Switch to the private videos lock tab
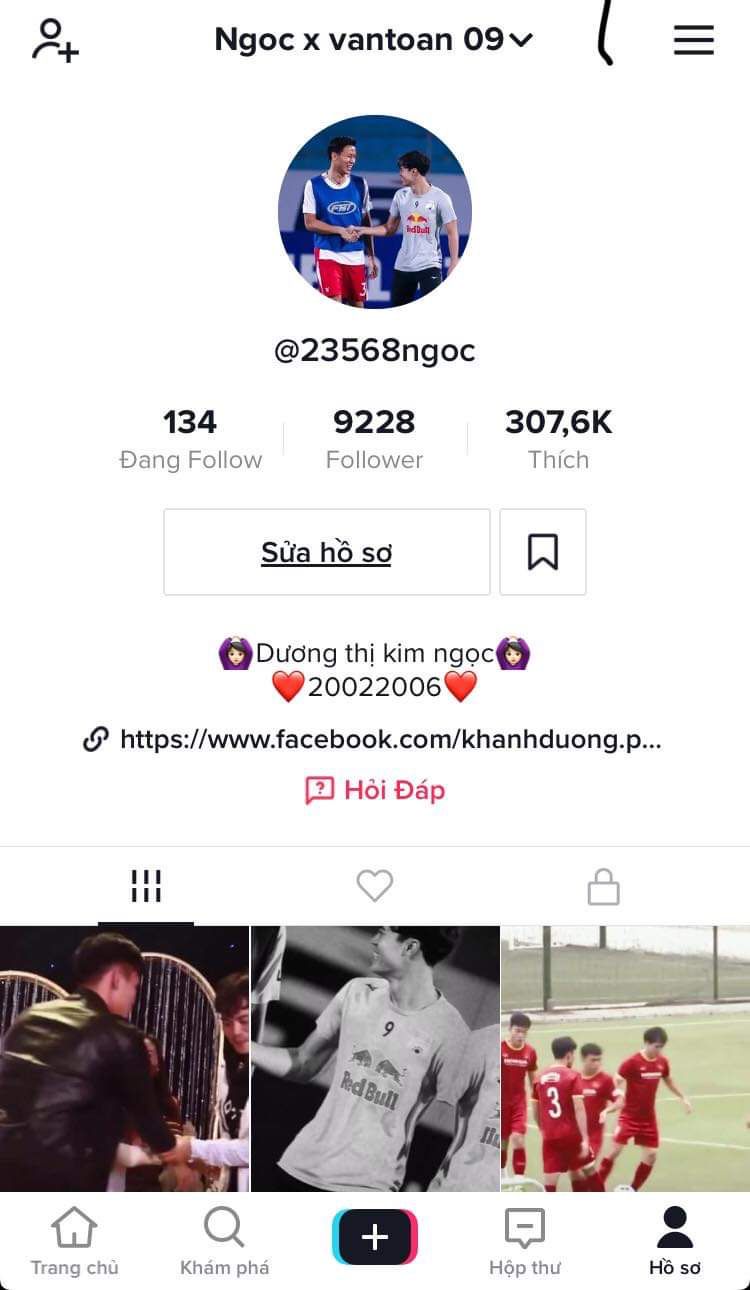 603,886
